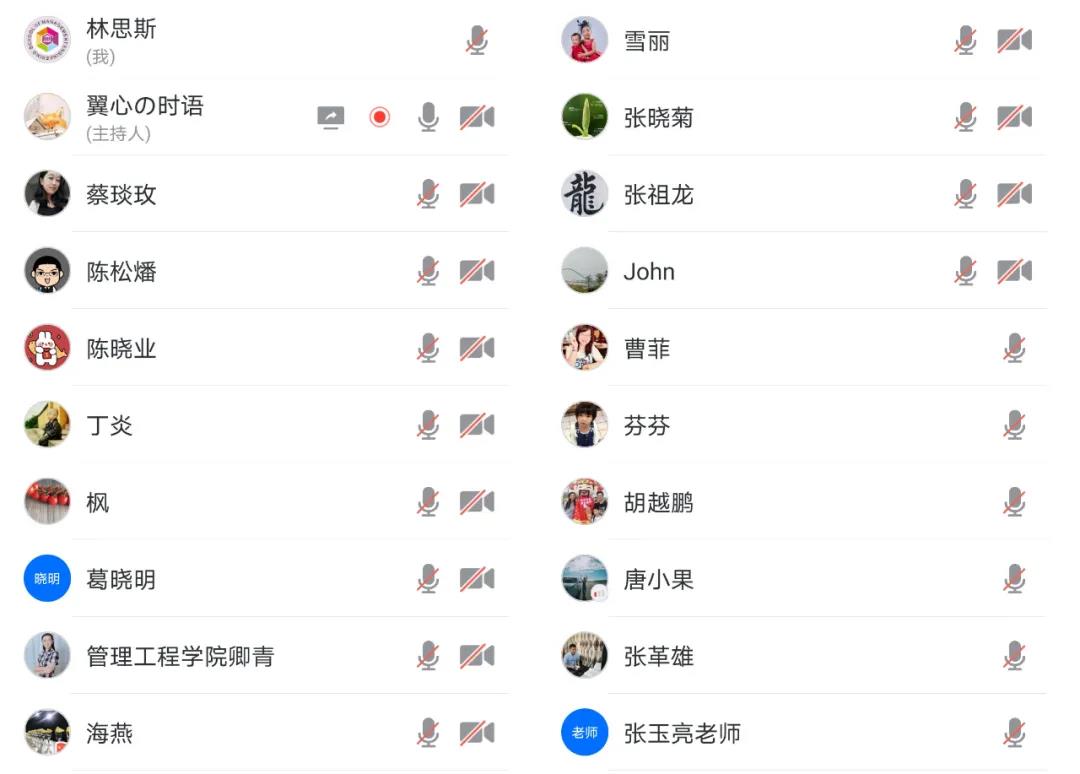Screen dimensions: 1080x774
Task: Tap the screen-share icon next to 翼心の时语
Action: (330, 118)
